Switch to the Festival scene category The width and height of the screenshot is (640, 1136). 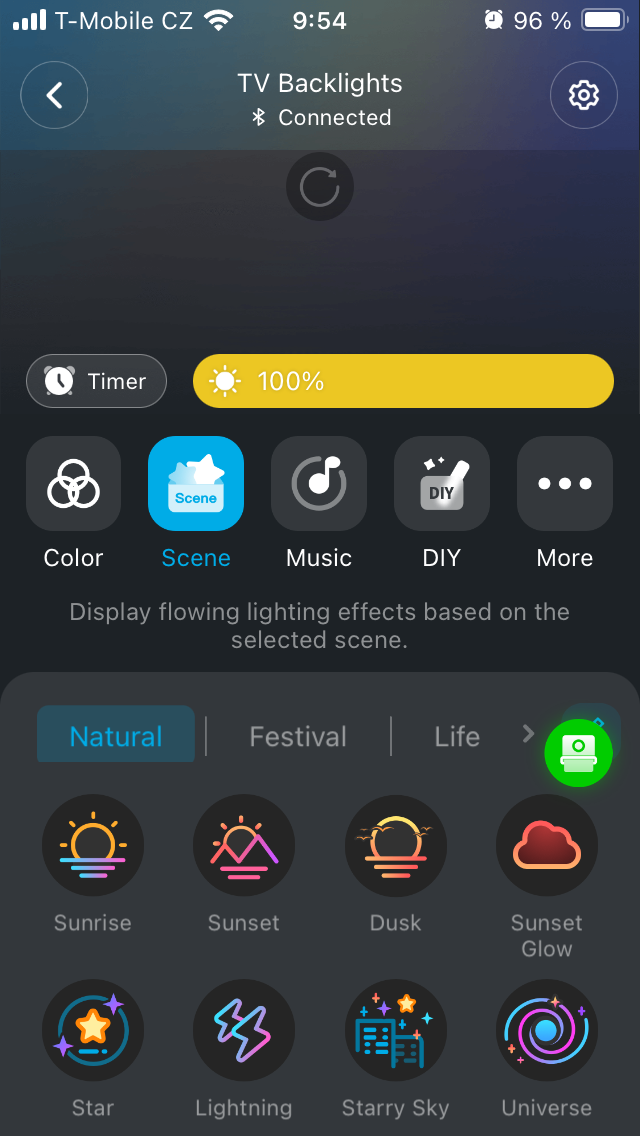(x=298, y=736)
